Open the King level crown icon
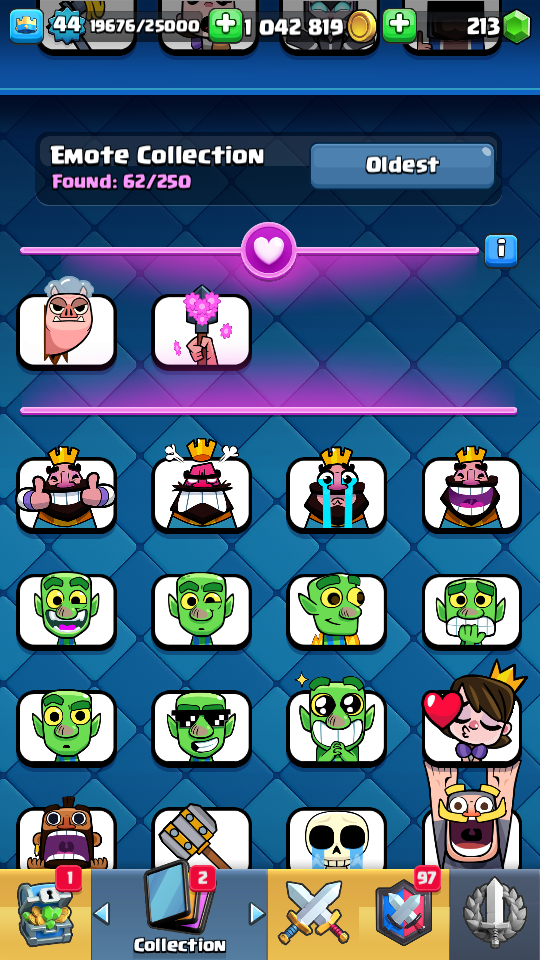The width and height of the screenshot is (540, 960). pos(26,27)
